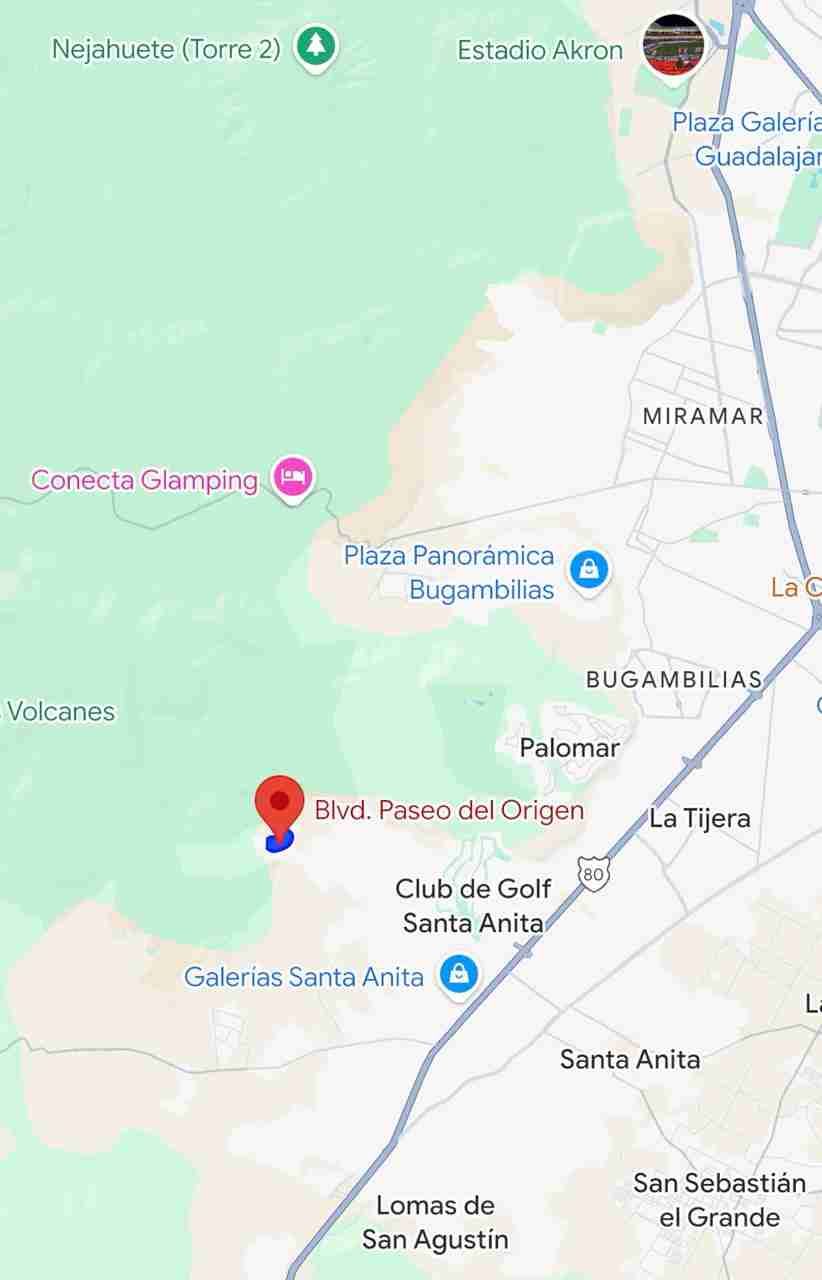Open the Nejahuete (Torre 2) park marker
The width and height of the screenshot is (822, 1280).
(x=316, y=47)
